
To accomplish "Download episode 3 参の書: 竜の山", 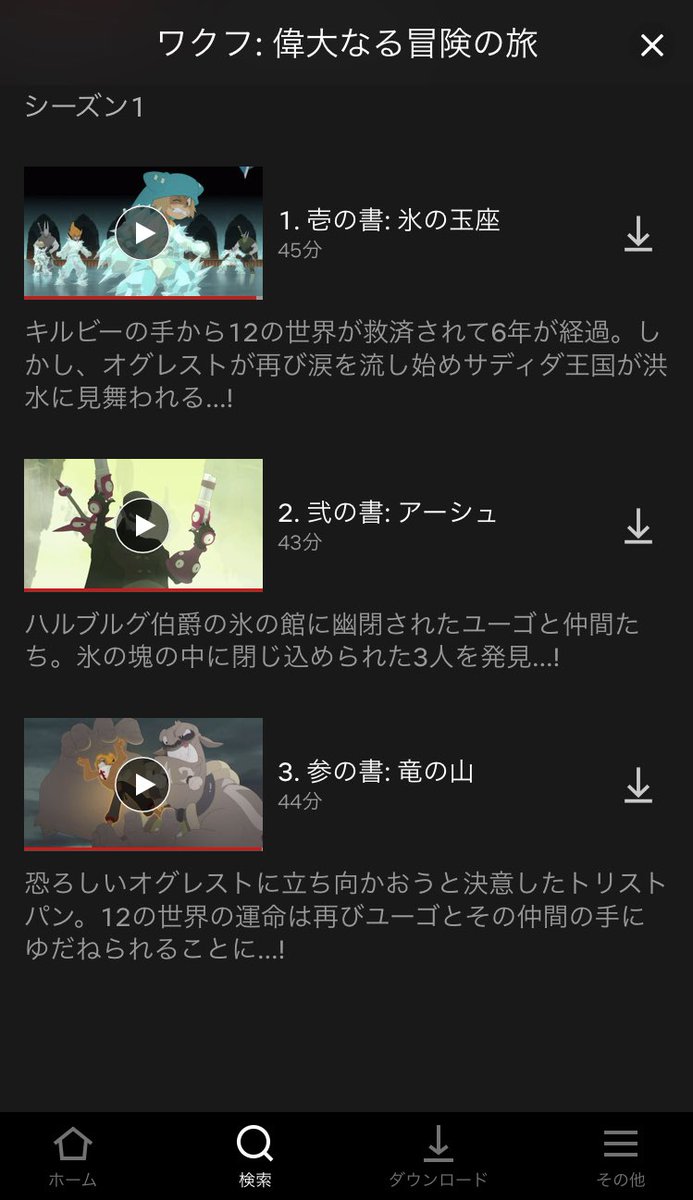I will tap(638, 785).
